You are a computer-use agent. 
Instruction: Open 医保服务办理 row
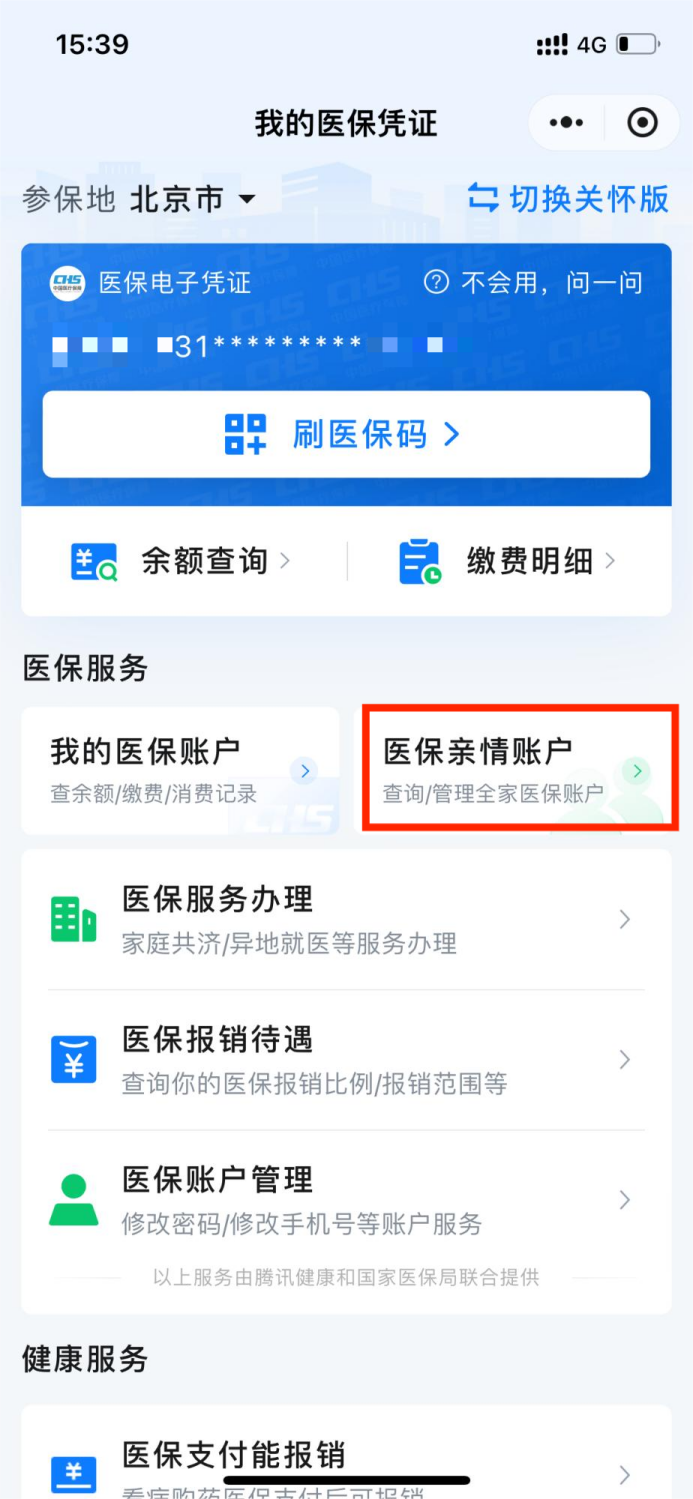point(346,919)
